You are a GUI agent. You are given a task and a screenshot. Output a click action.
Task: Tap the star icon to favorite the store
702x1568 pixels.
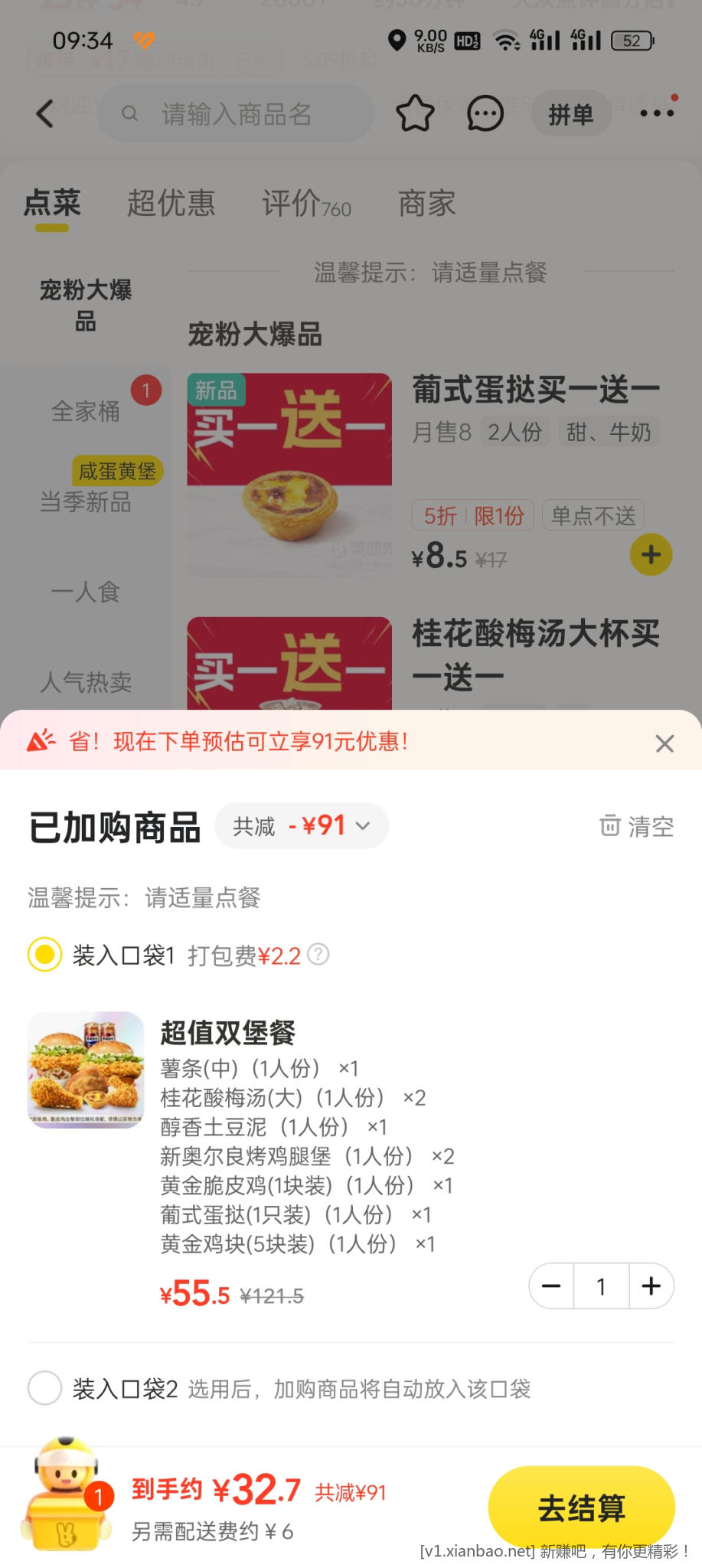(x=414, y=113)
